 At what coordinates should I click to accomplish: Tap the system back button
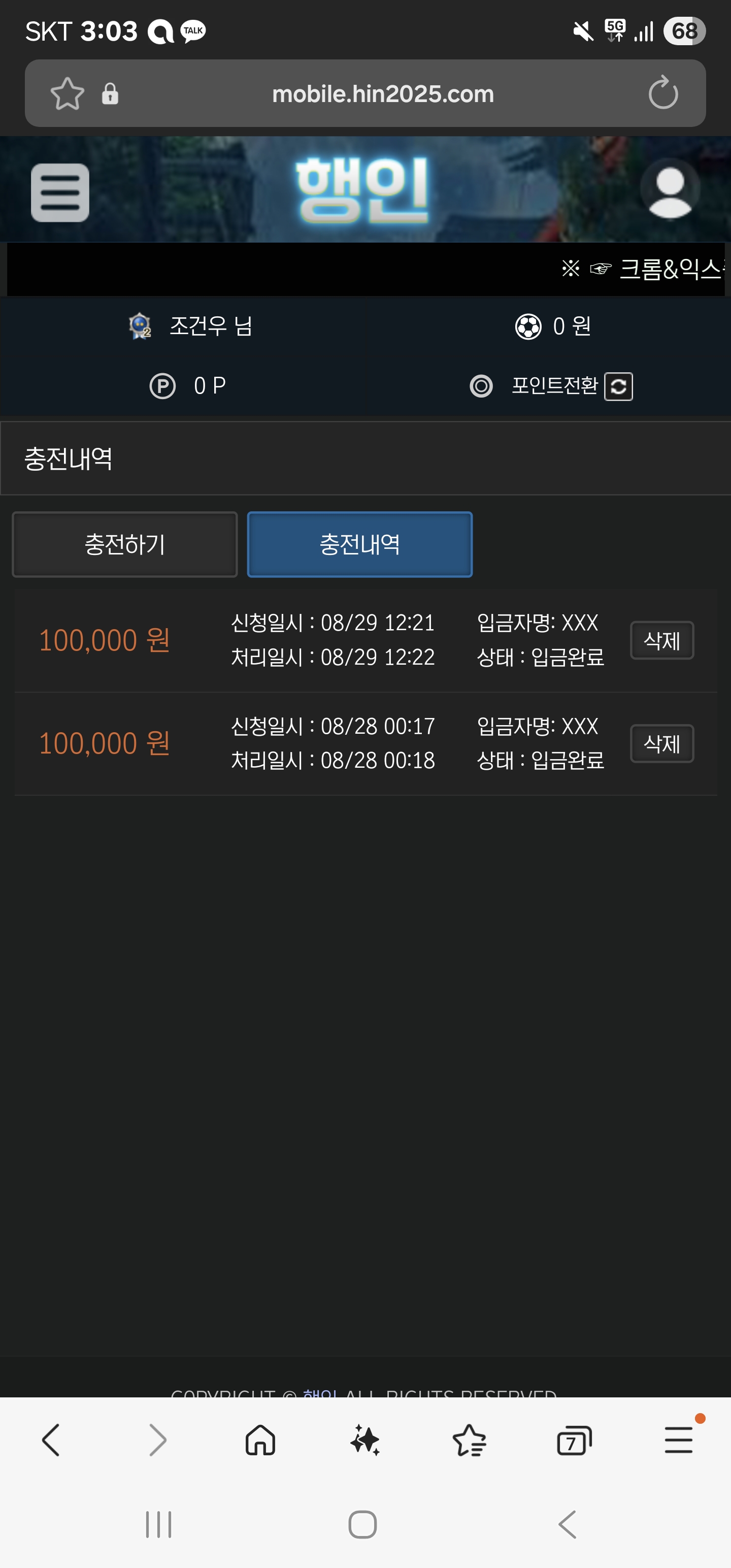pos(567,1524)
